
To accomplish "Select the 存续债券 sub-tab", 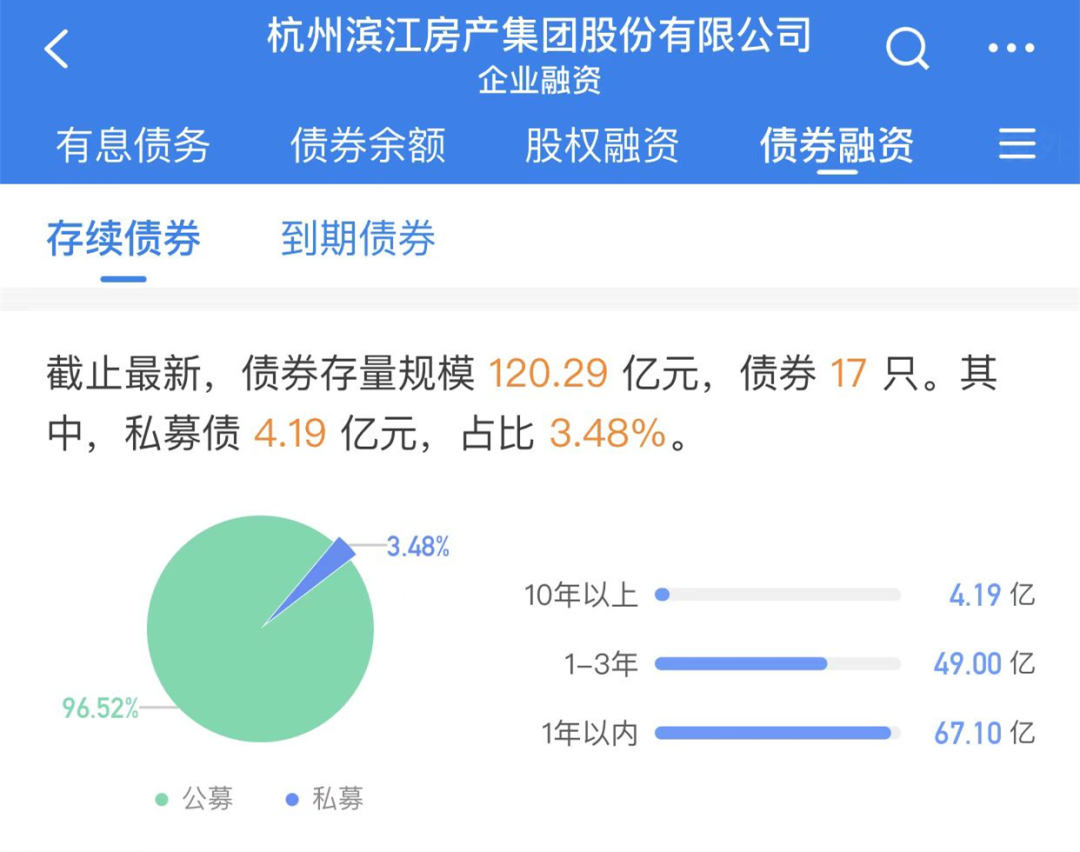I will click(123, 239).
